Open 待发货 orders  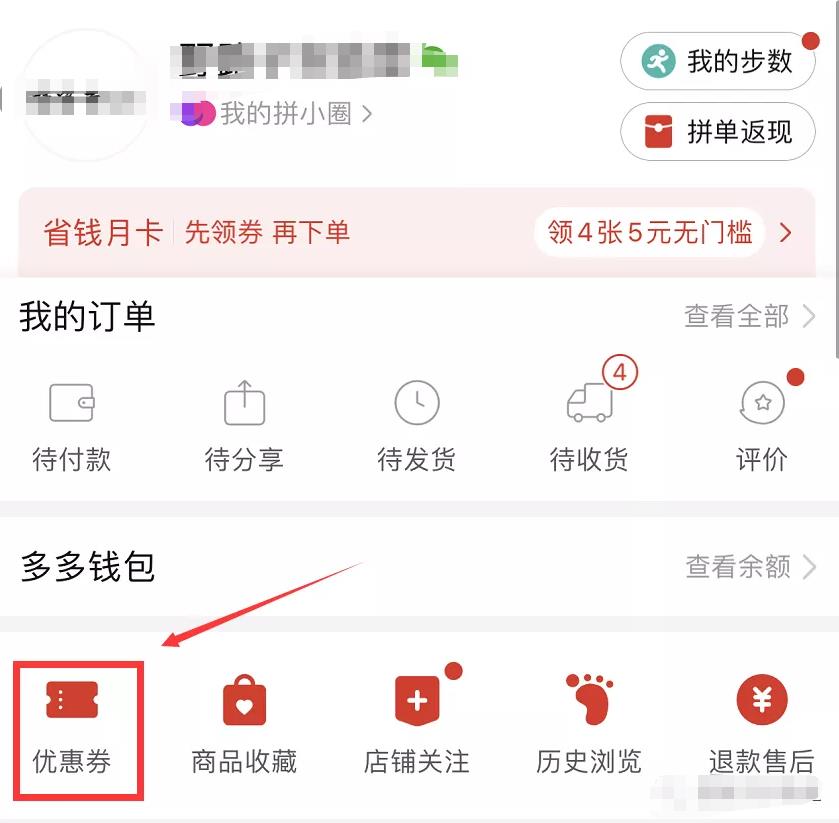(417, 425)
